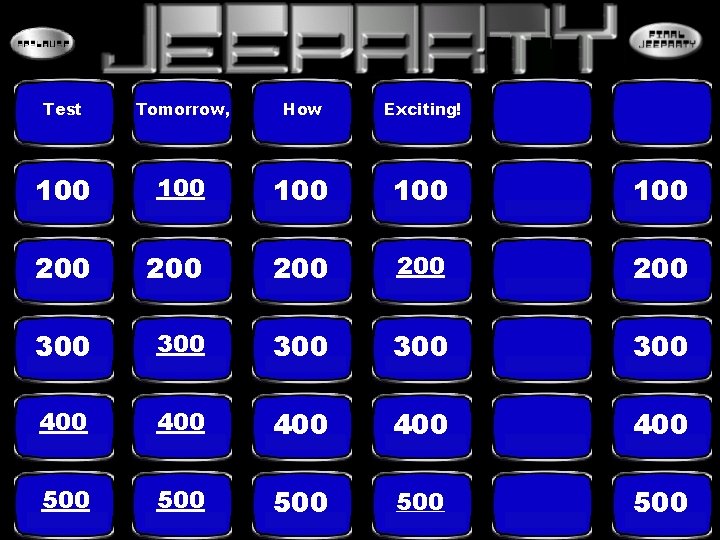Open the underlined 200 under Exciting!
Screen dimensions: 720x540
(421, 266)
